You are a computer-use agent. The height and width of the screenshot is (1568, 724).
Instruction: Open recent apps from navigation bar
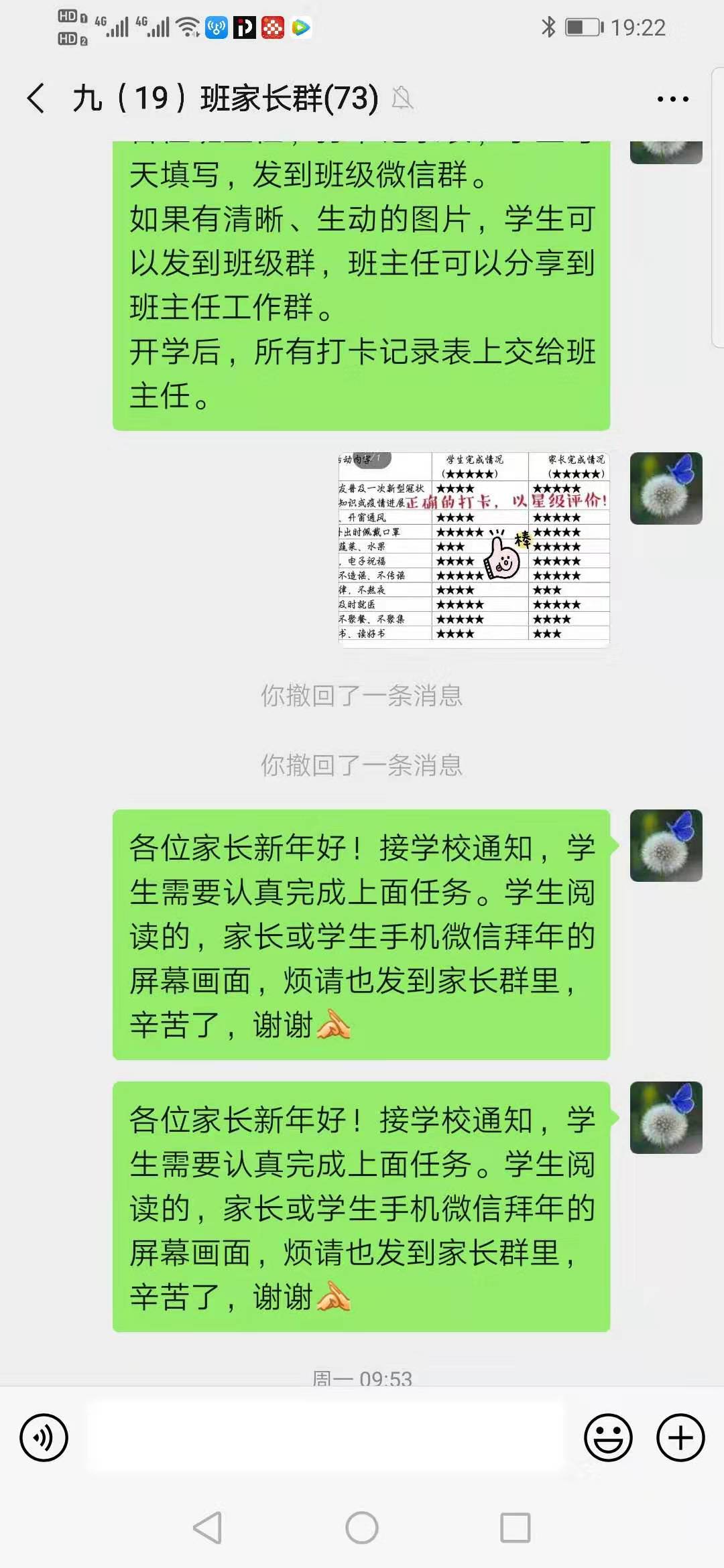(516, 1528)
